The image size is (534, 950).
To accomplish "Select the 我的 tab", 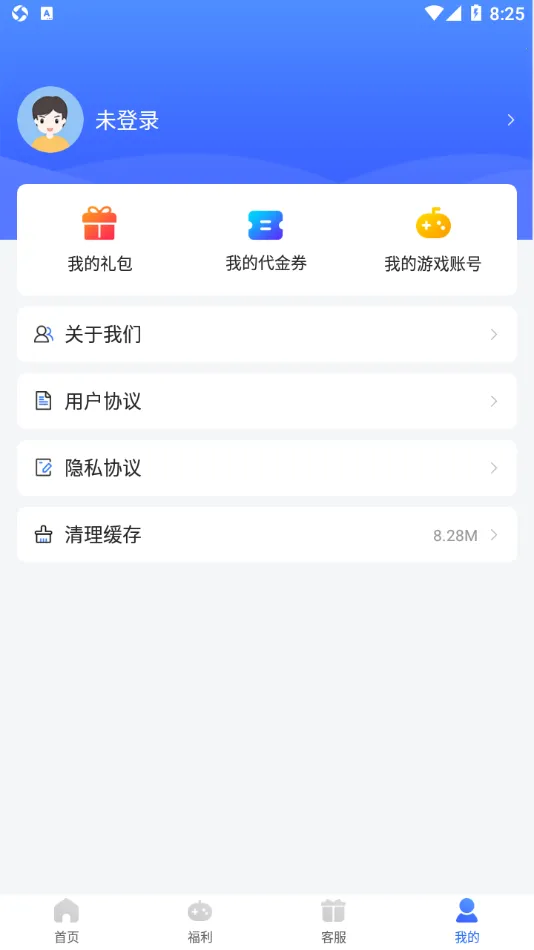I will click(467, 922).
